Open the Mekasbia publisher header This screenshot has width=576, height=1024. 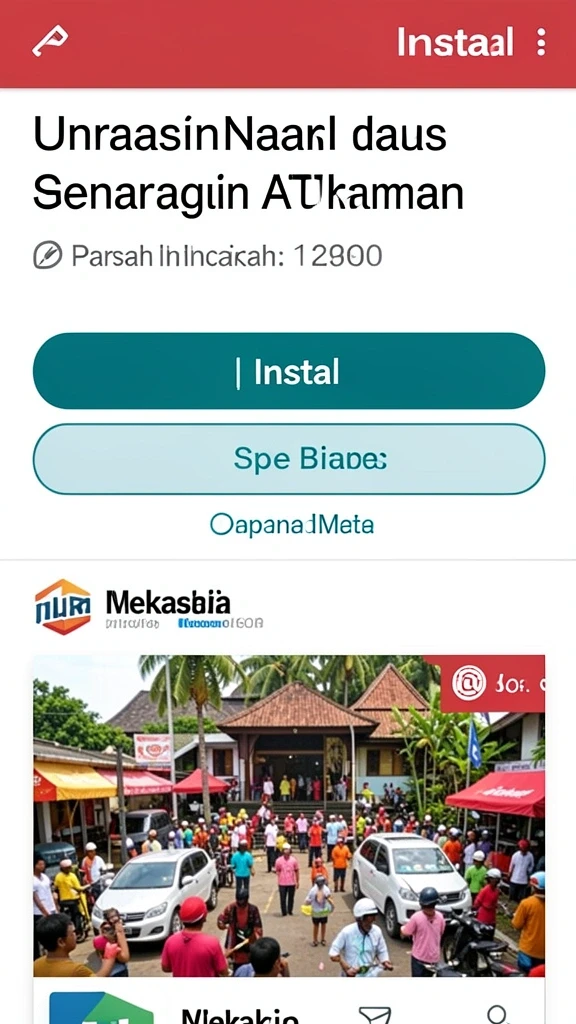coord(149,607)
